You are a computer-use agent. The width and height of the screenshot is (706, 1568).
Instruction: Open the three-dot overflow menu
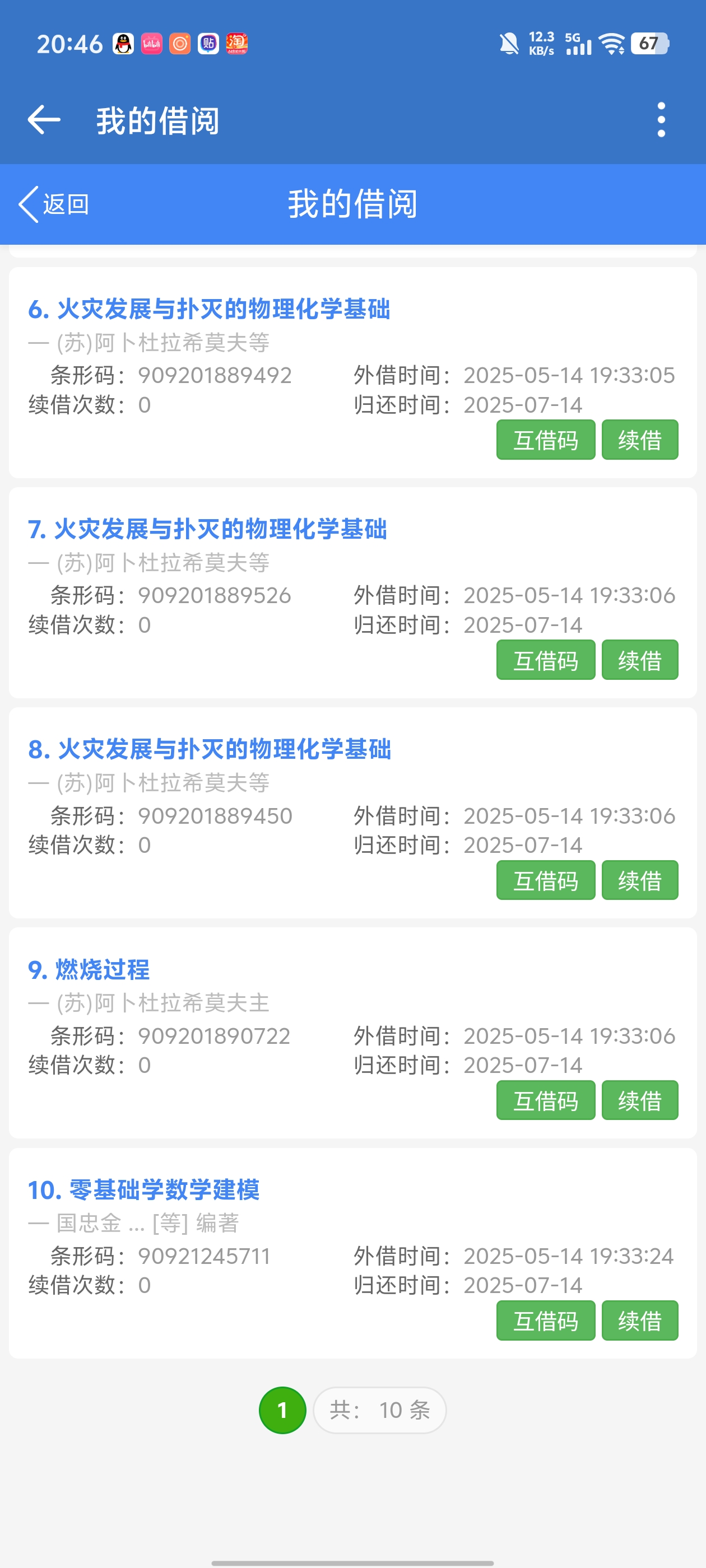coord(661,119)
